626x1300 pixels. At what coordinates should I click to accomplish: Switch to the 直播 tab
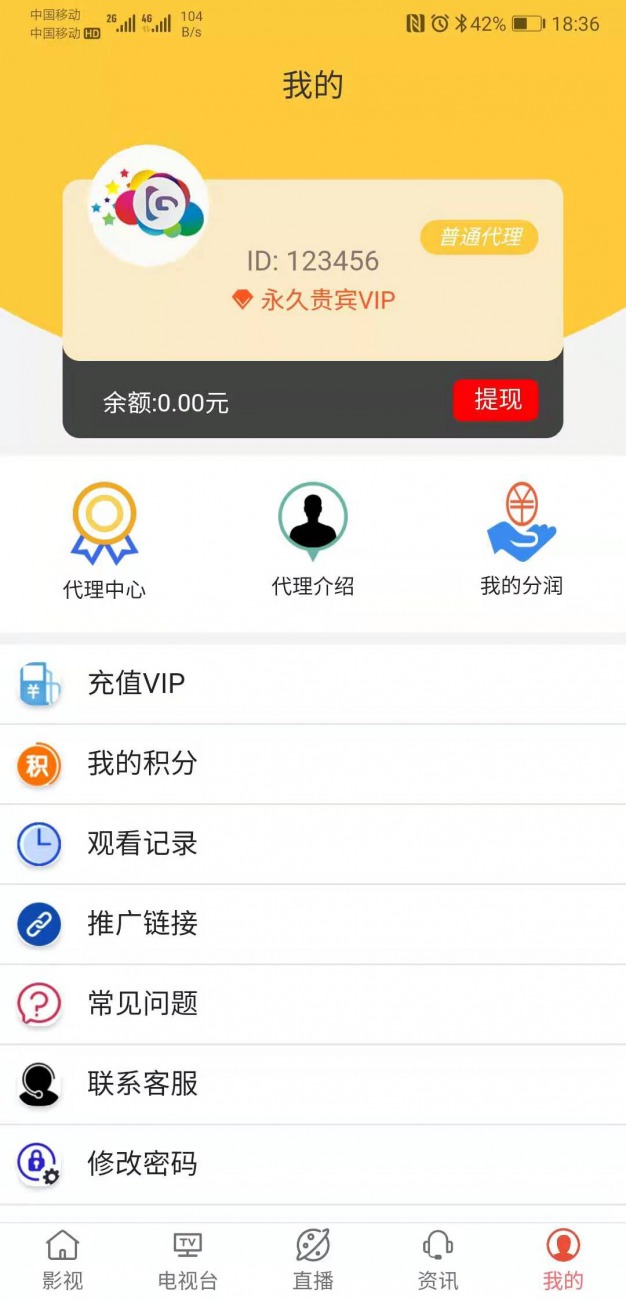[313, 1261]
